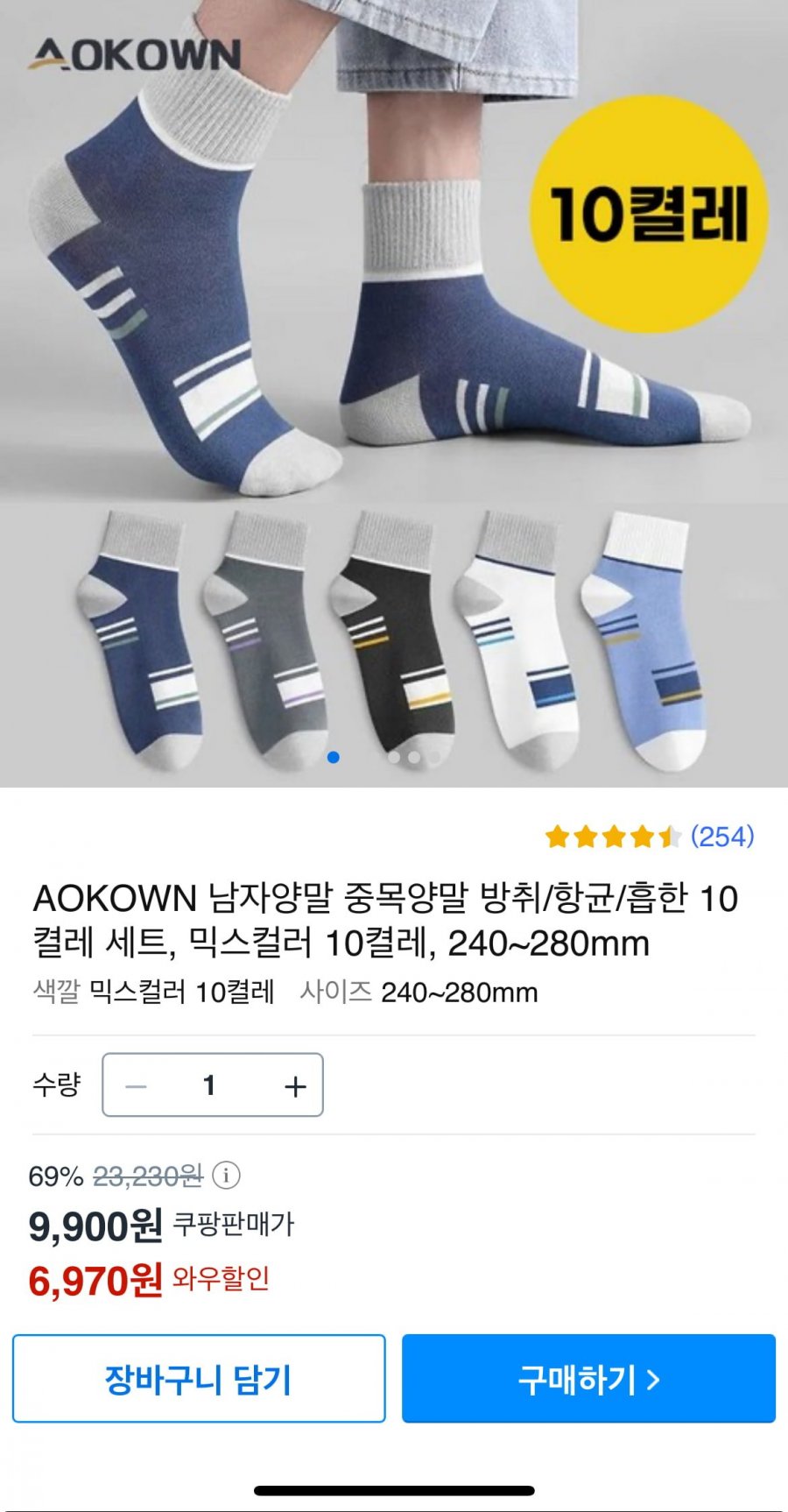Decrease quantity with the minus button
This screenshot has width=788, height=1512.
click(136, 1086)
